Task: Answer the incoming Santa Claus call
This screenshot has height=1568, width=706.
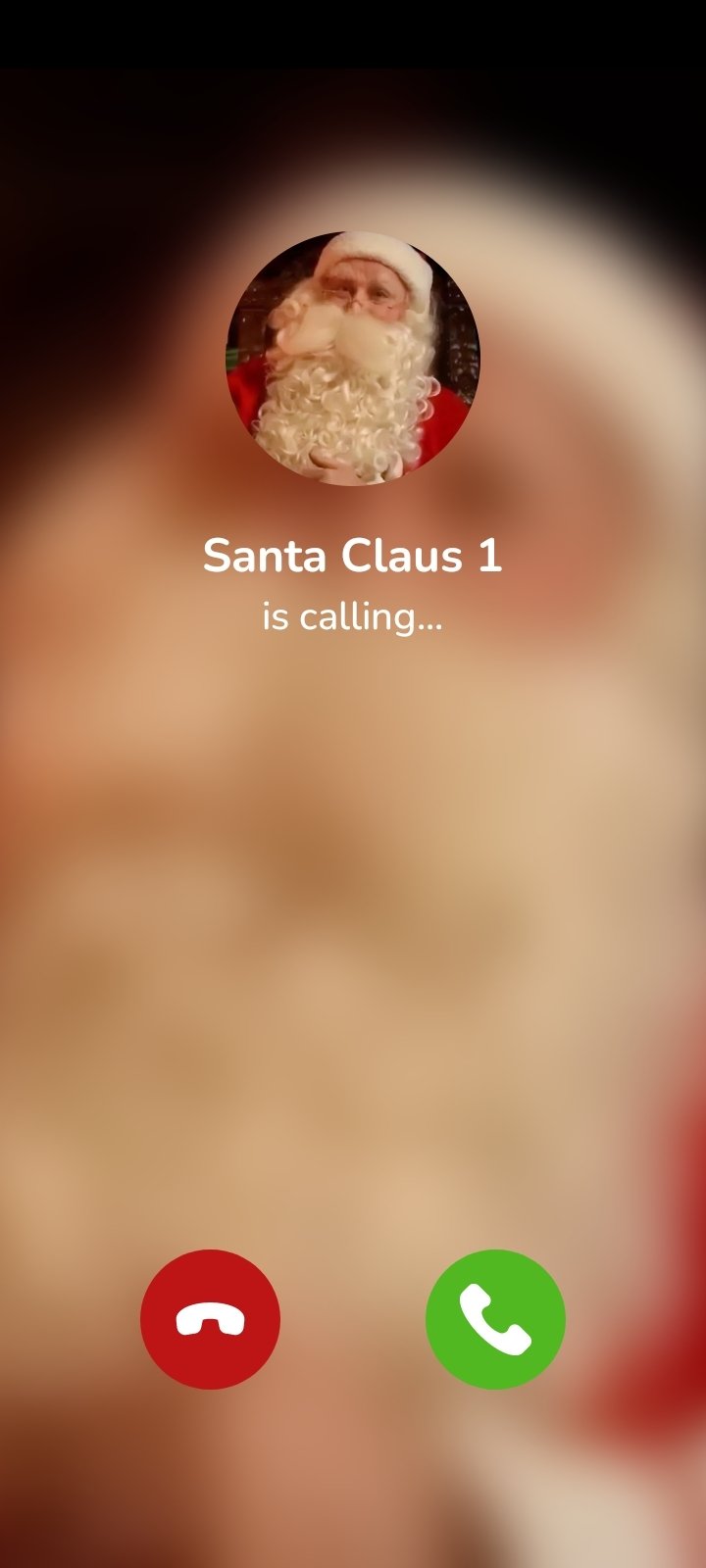Action: click(495, 1319)
